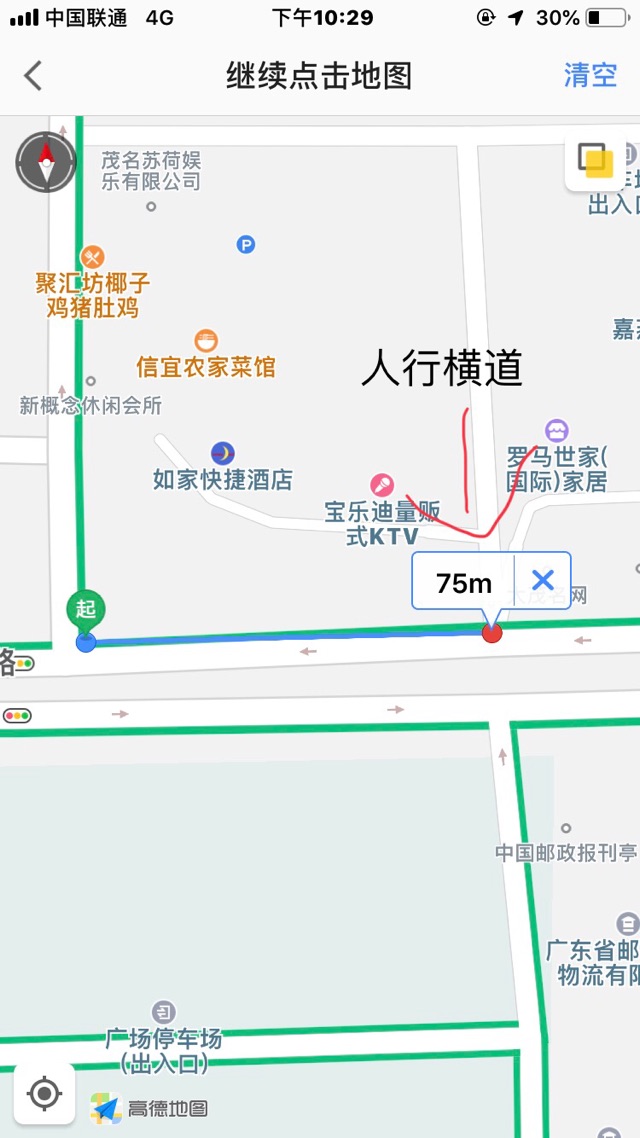Recenter the map on my location

pos(44,1093)
